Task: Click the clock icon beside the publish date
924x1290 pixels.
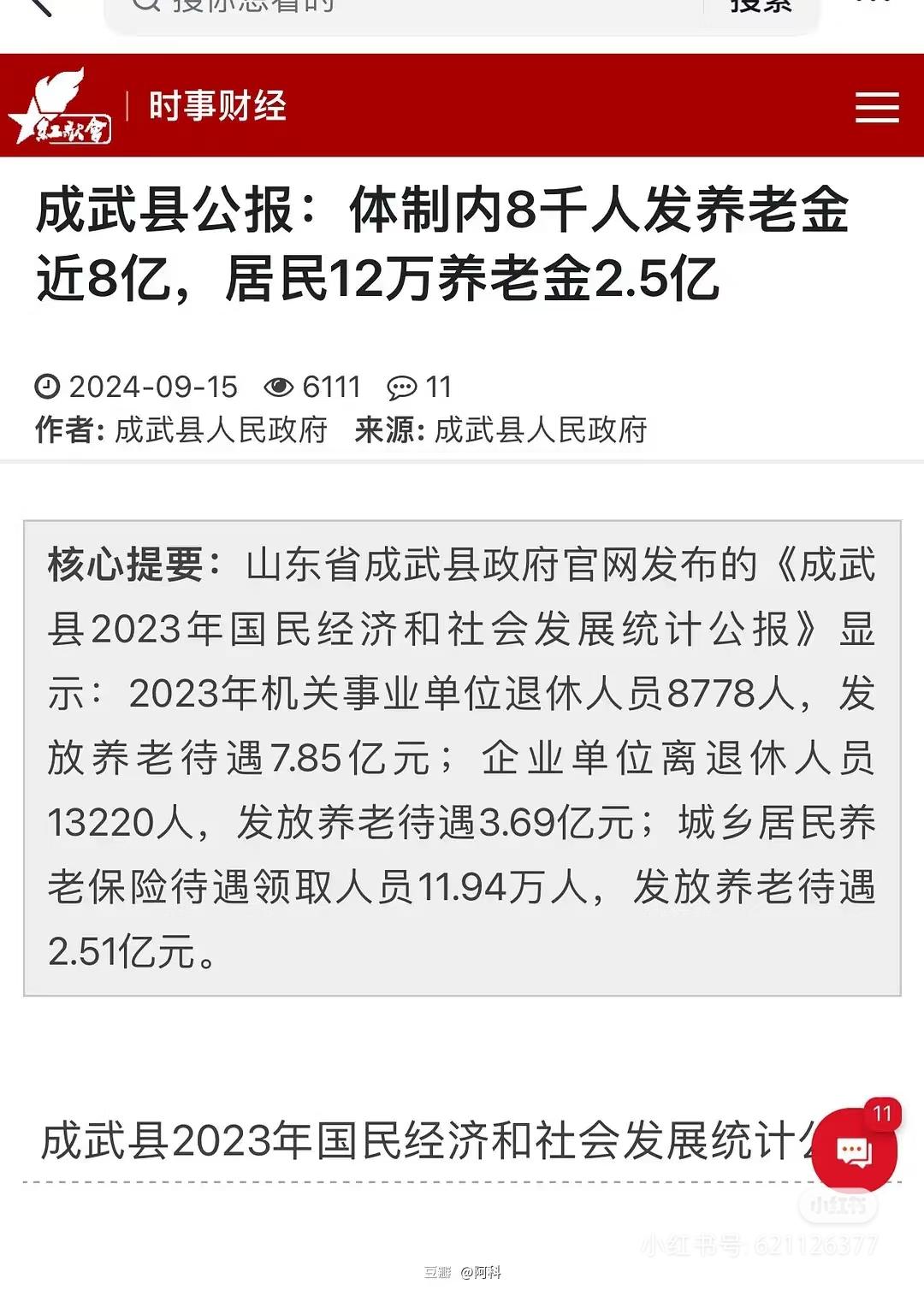Action: [x=50, y=388]
